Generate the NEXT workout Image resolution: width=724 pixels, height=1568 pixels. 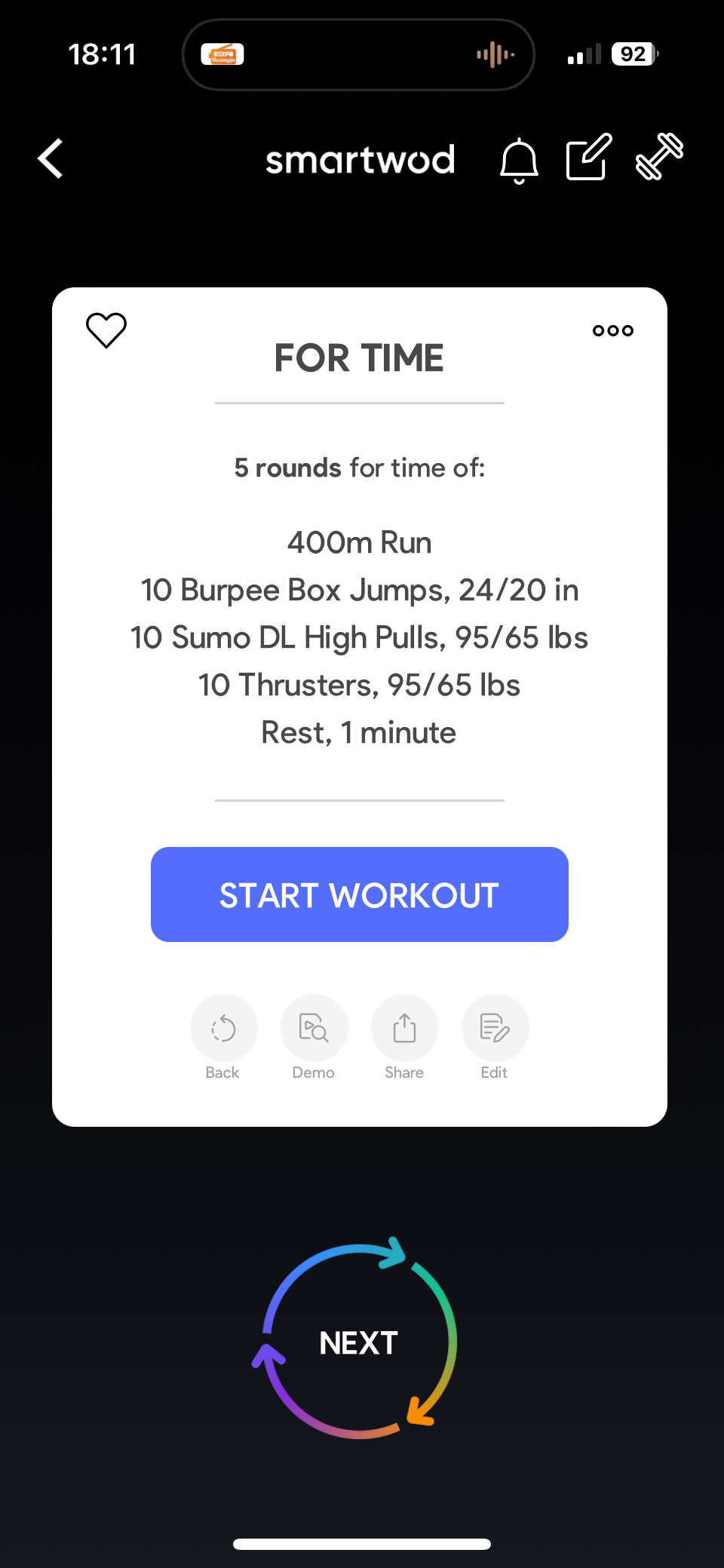[x=358, y=1342]
